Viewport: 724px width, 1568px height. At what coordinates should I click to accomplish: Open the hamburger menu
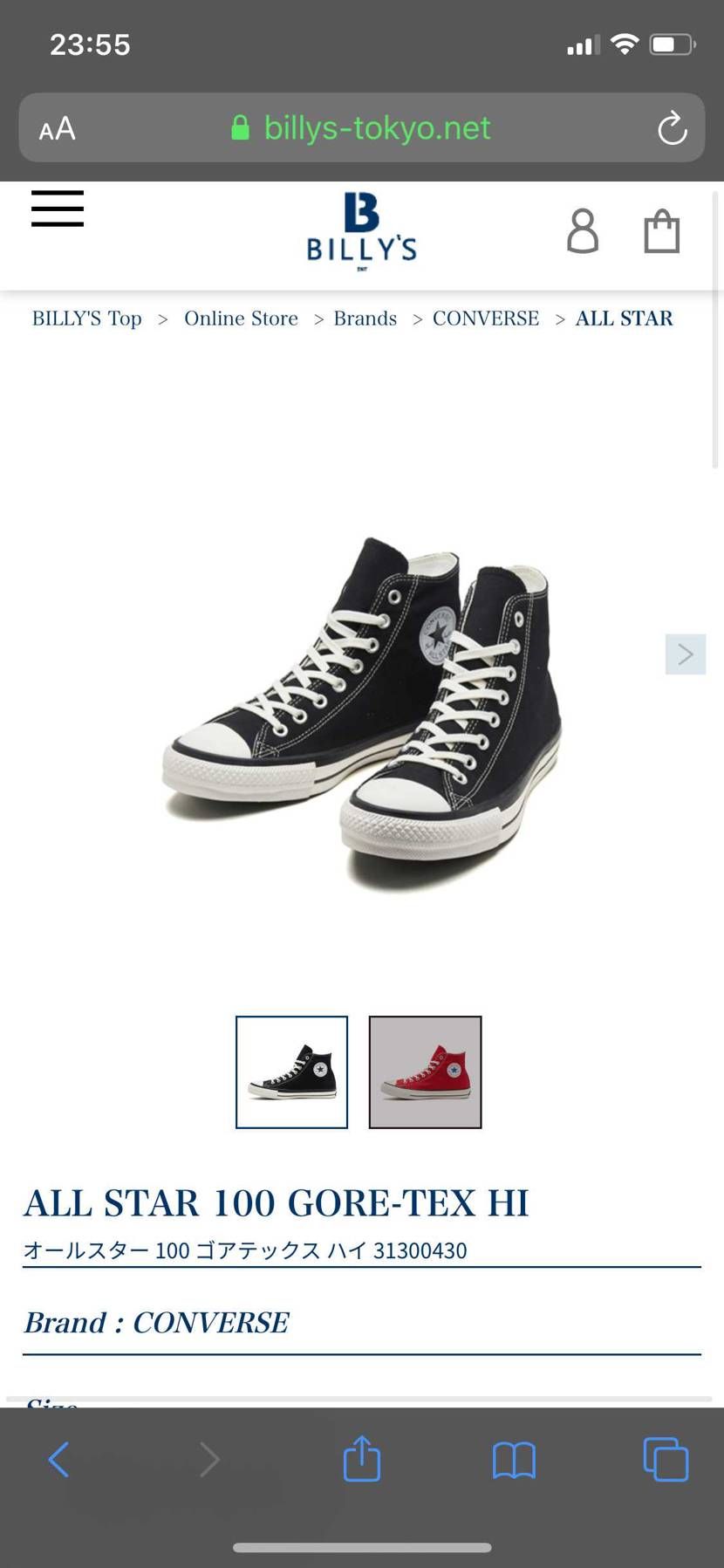click(x=58, y=209)
